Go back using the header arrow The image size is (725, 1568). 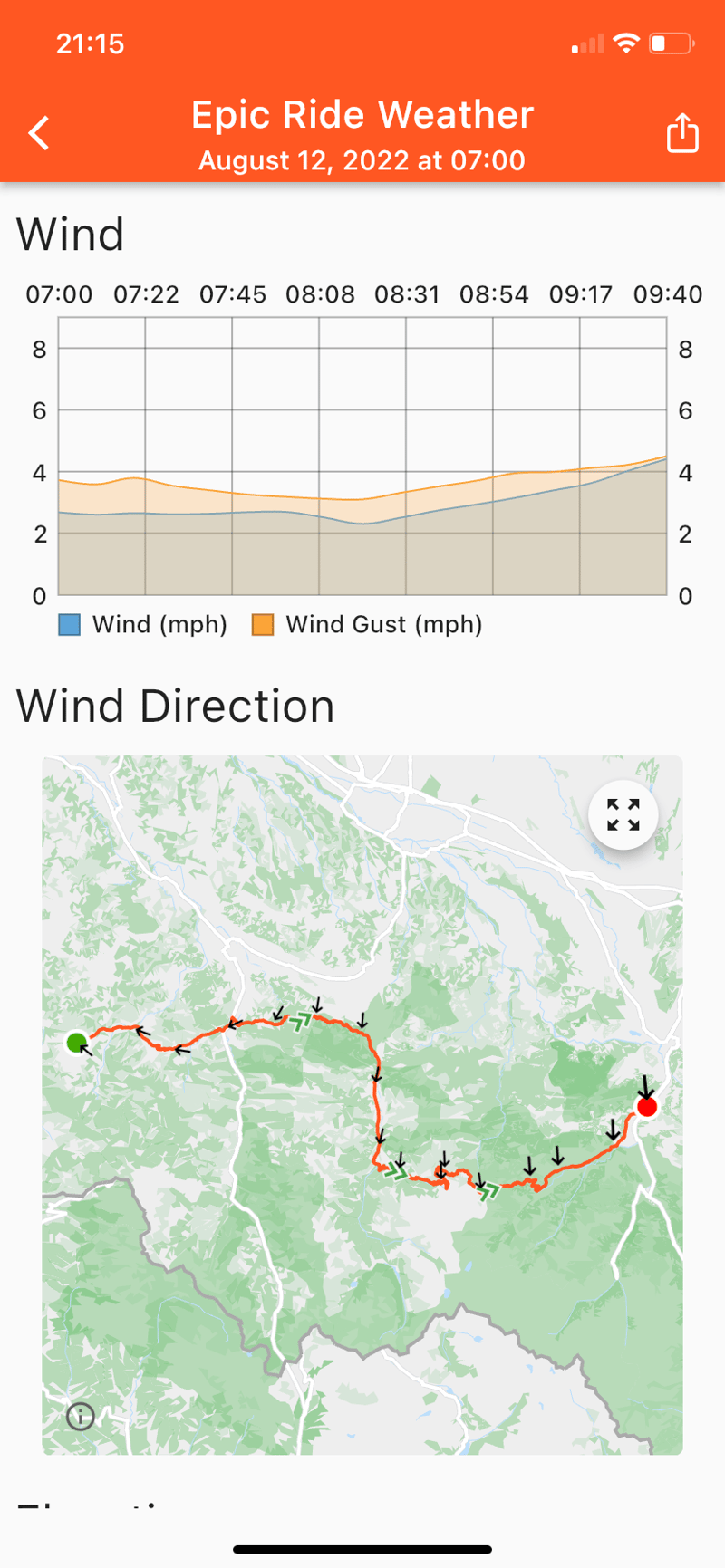(x=39, y=133)
